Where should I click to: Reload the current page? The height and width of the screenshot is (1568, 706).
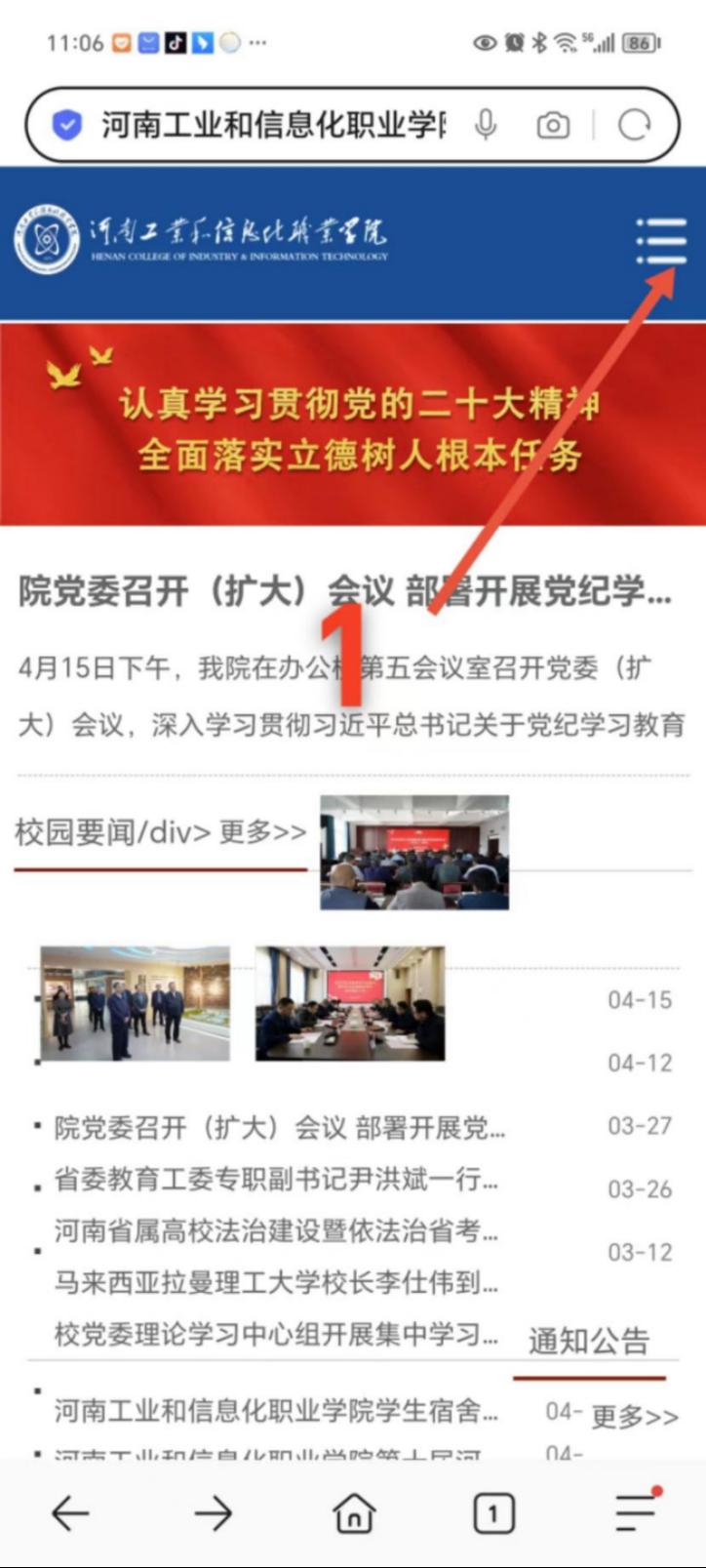click(x=635, y=125)
